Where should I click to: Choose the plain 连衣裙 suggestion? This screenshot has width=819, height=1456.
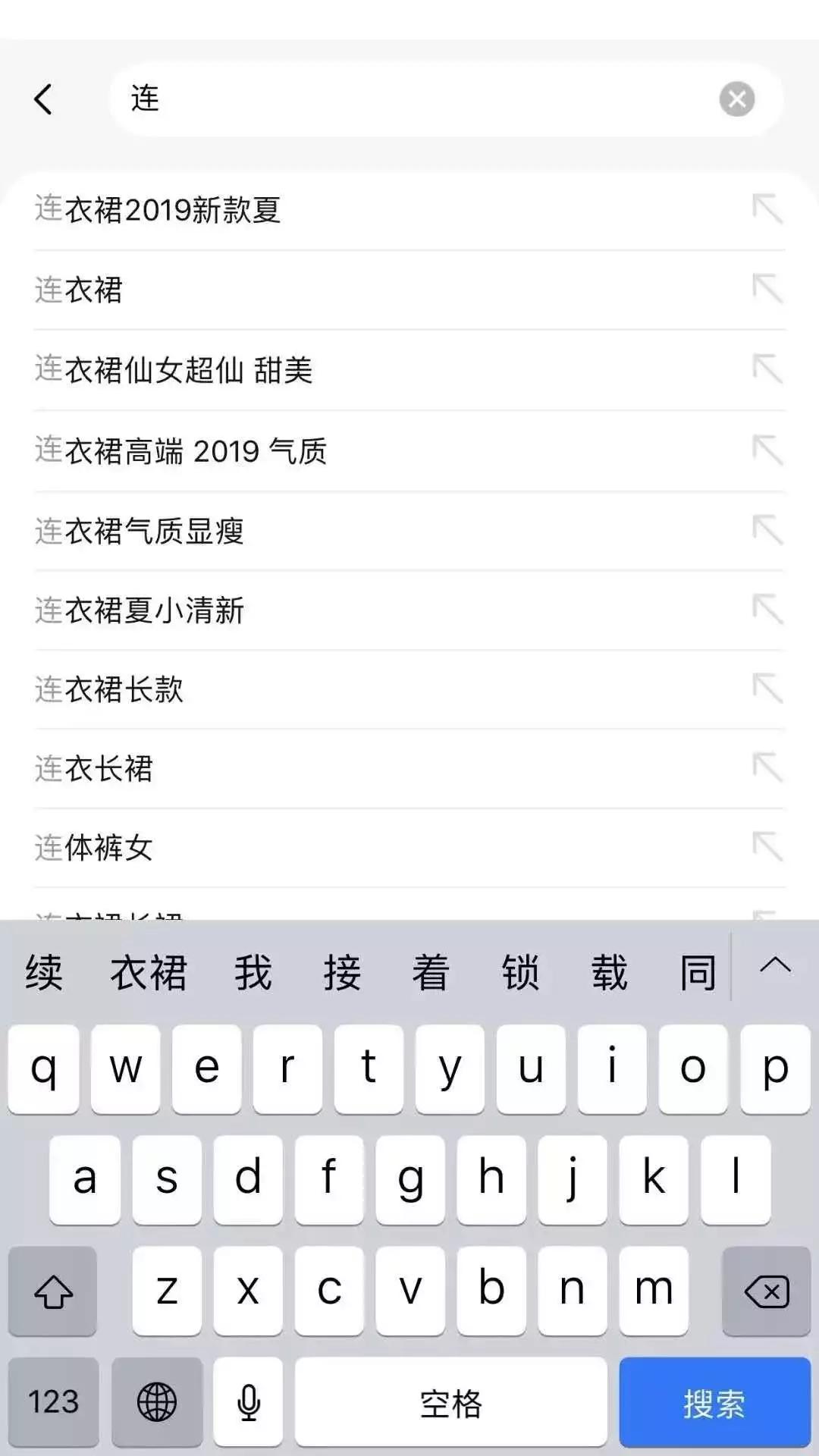pyautogui.click(x=79, y=290)
